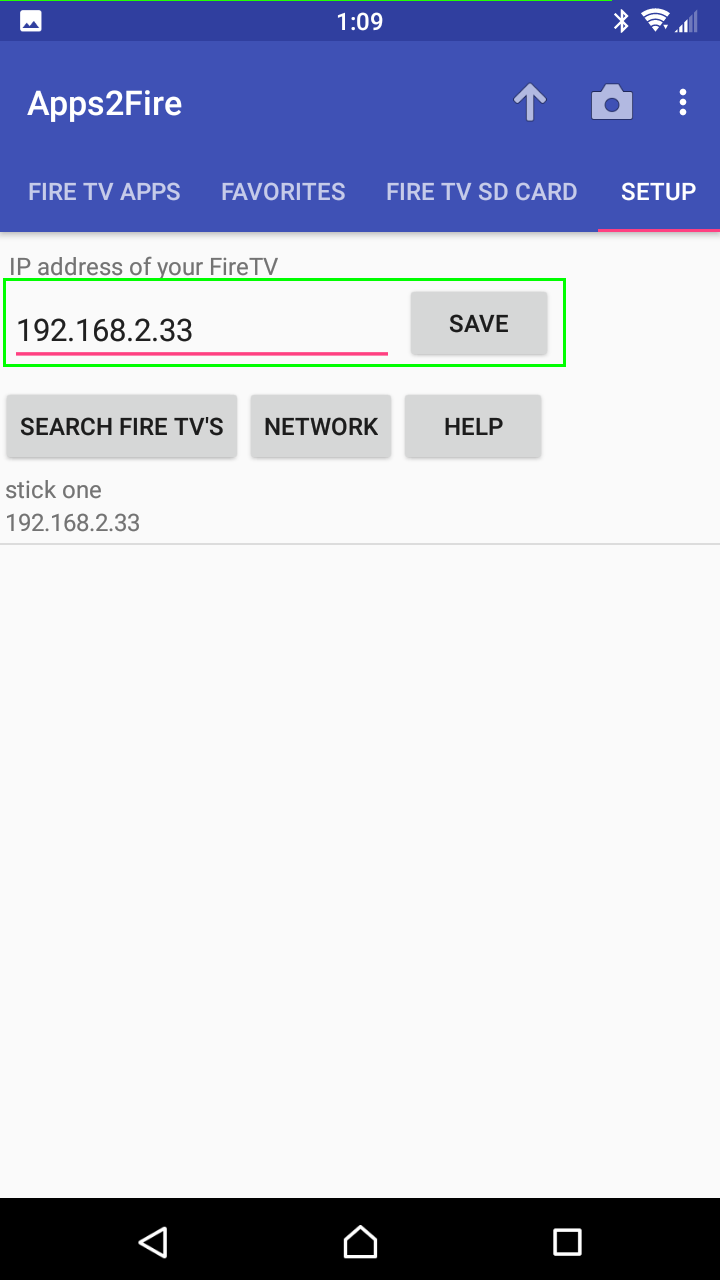The width and height of the screenshot is (720, 1280).
Task: Switch to the Fire TV Apps tab
Action: (104, 192)
